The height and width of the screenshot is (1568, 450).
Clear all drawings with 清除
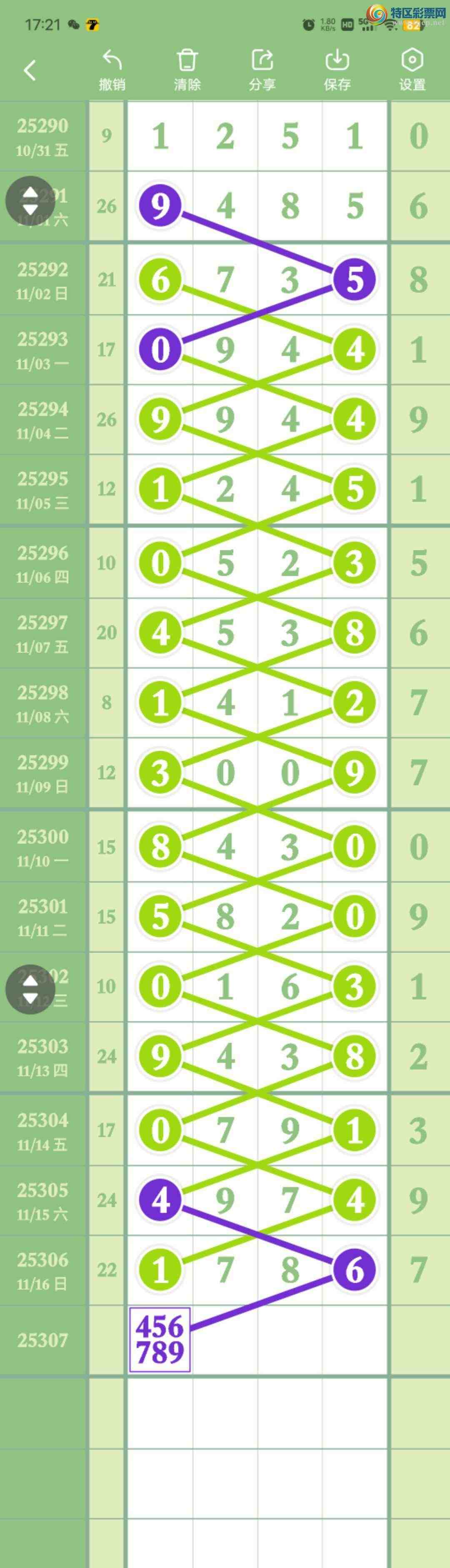(187, 70)
